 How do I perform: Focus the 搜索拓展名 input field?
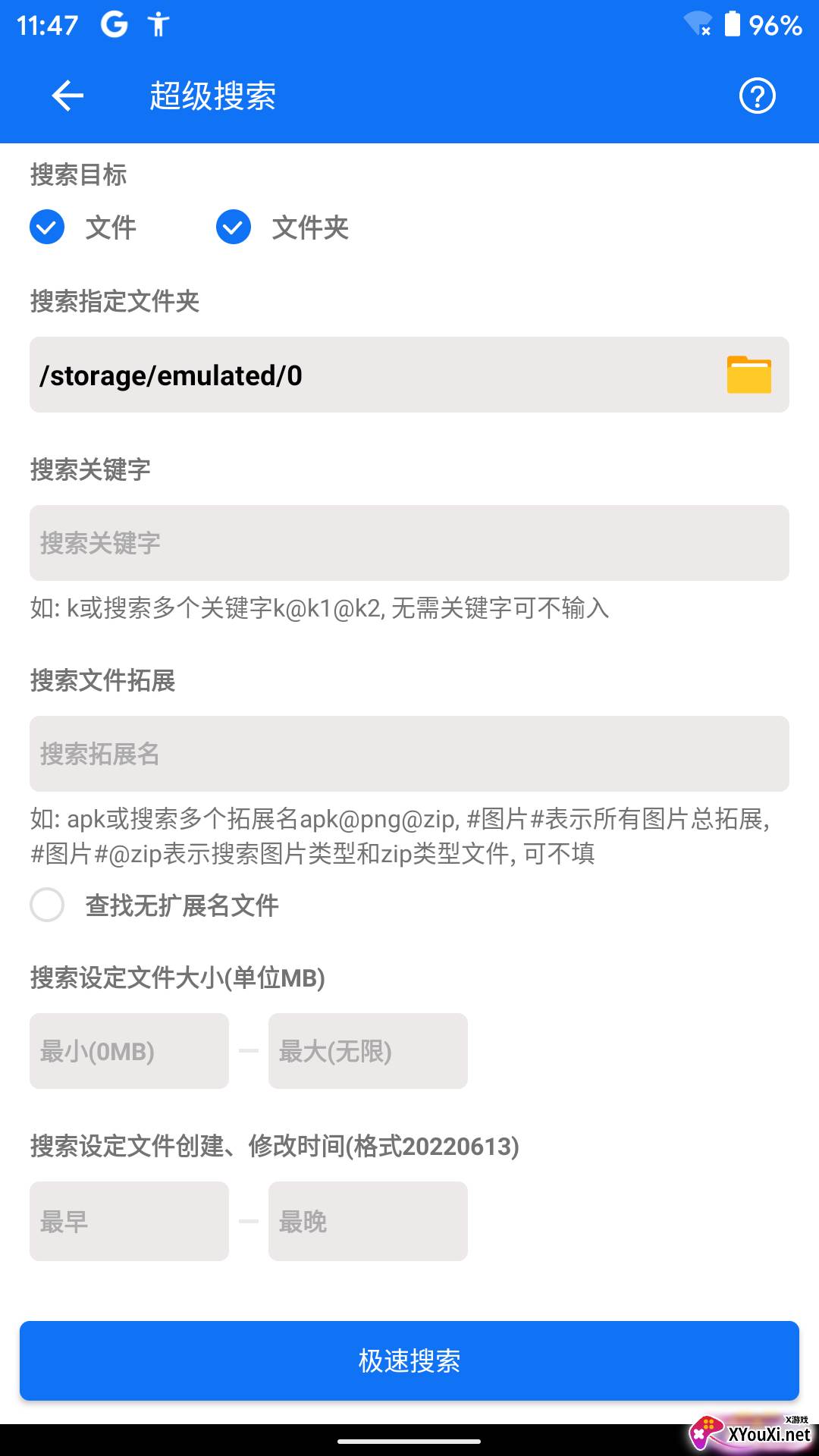(409, 754)
